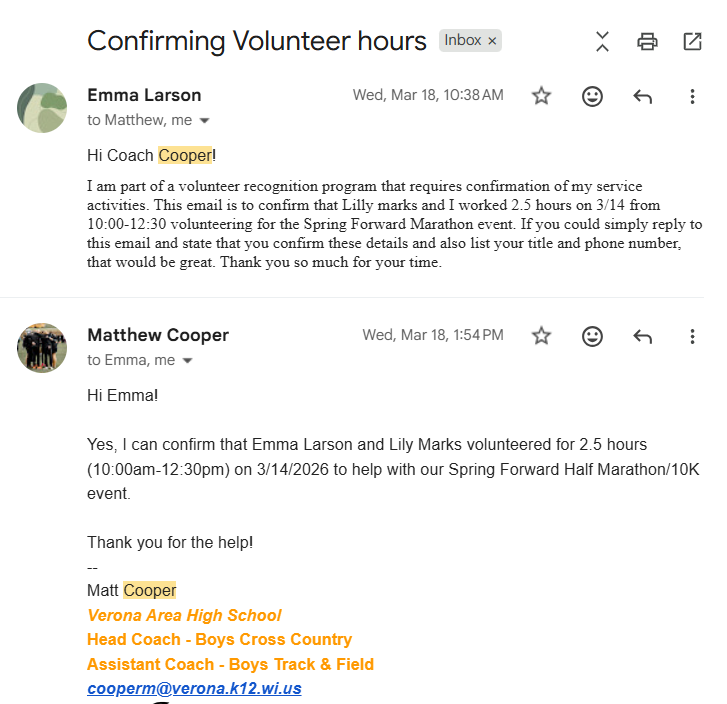
Task: Reply to Matthew Cooper's message
Action: 643,336
